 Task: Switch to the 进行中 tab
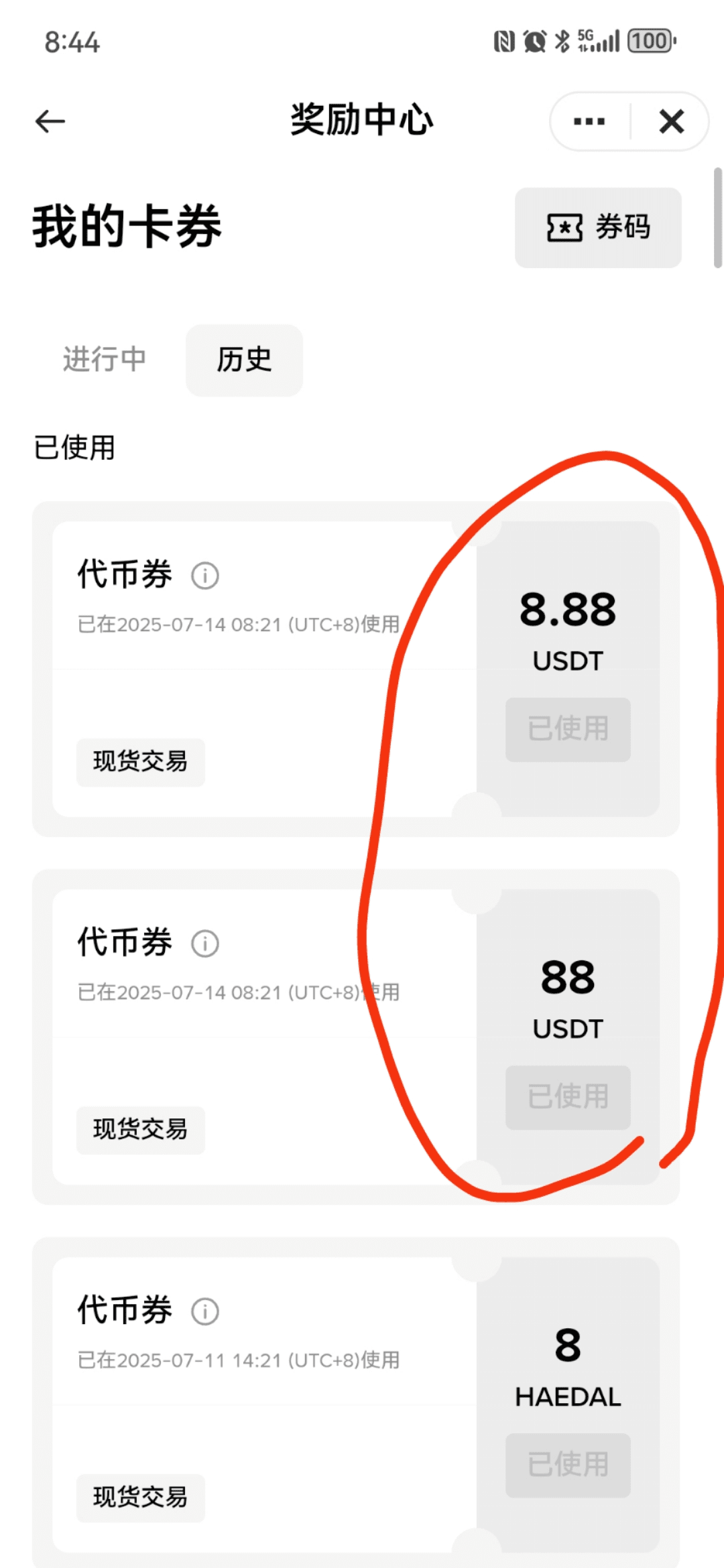pyautogui.click(x=105, y=360)
